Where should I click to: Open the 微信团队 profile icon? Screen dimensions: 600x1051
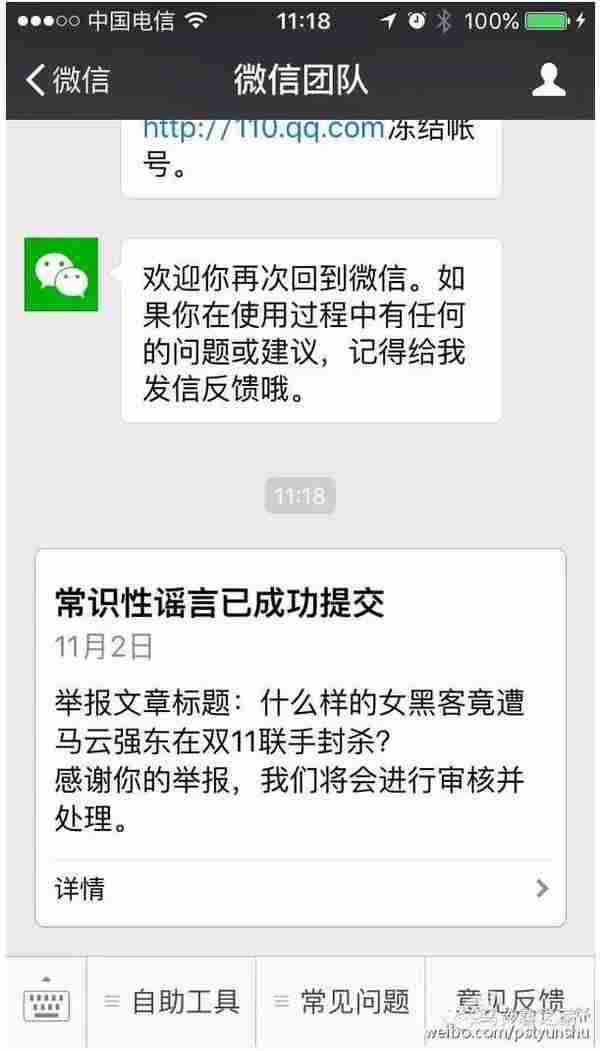[548, 80]
